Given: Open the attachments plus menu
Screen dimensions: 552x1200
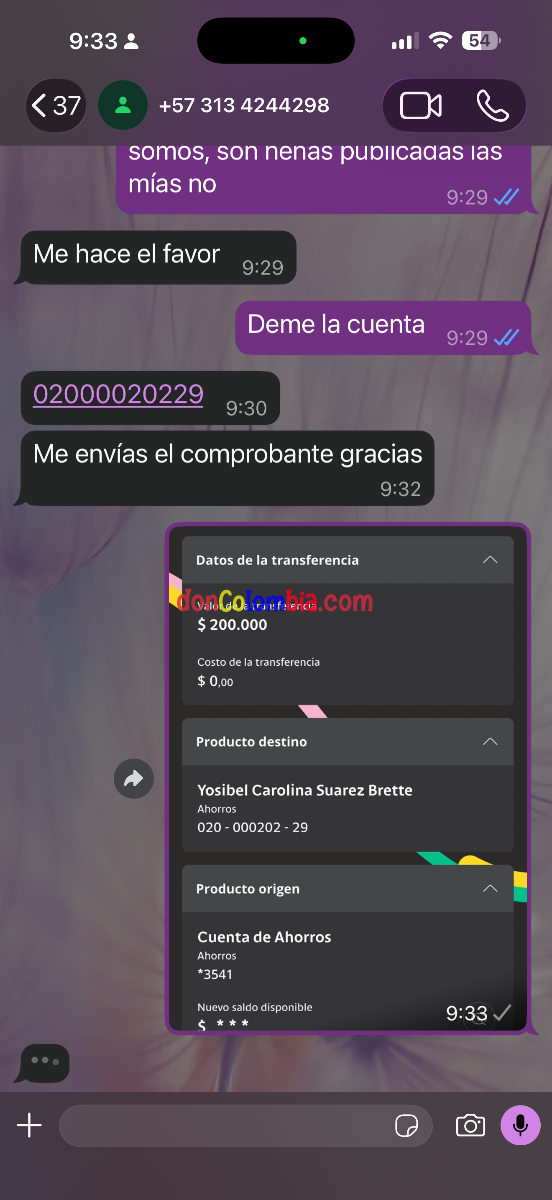Looking at the screenshot, I should pyautogui.click(x=30, y=1126).
